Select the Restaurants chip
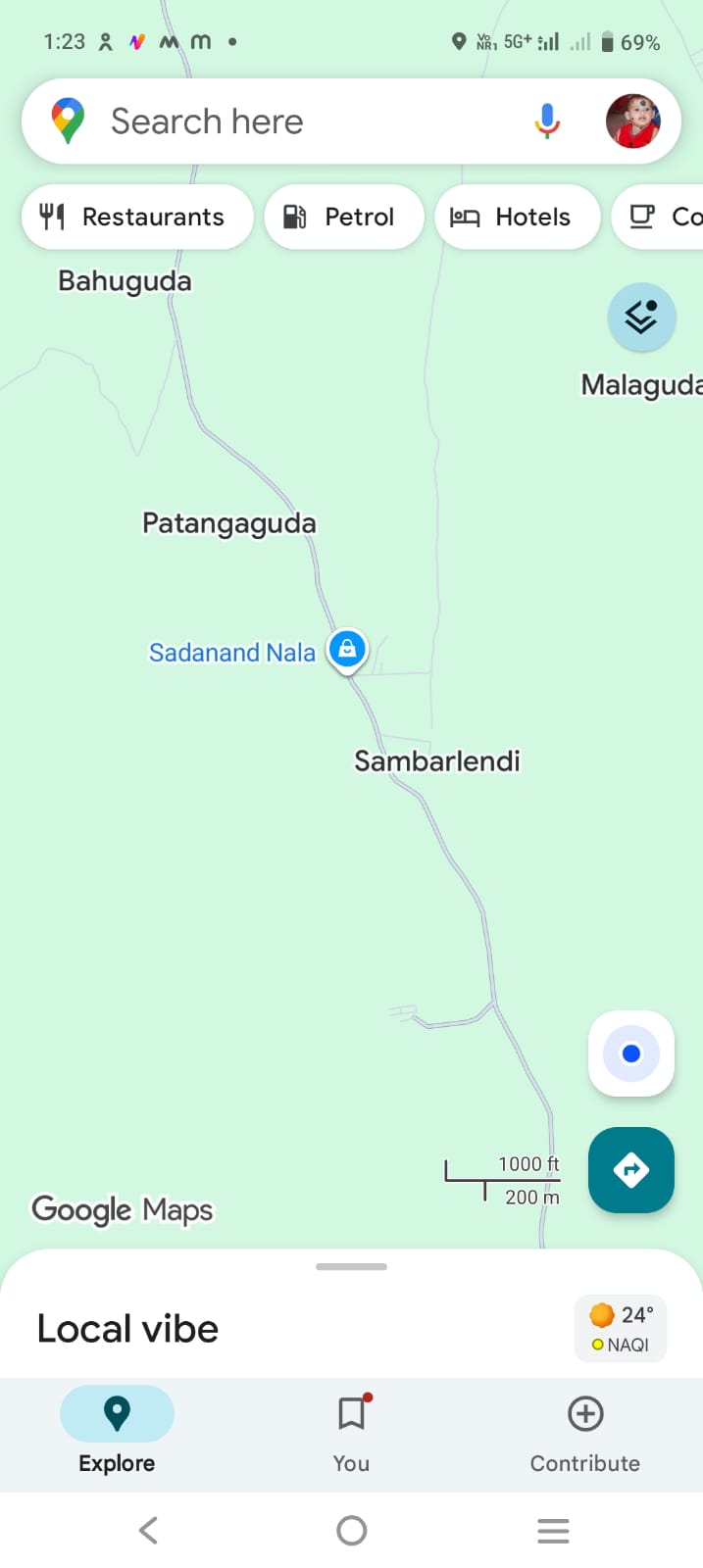The image size is (703, 1568). [x=136, y=217]
